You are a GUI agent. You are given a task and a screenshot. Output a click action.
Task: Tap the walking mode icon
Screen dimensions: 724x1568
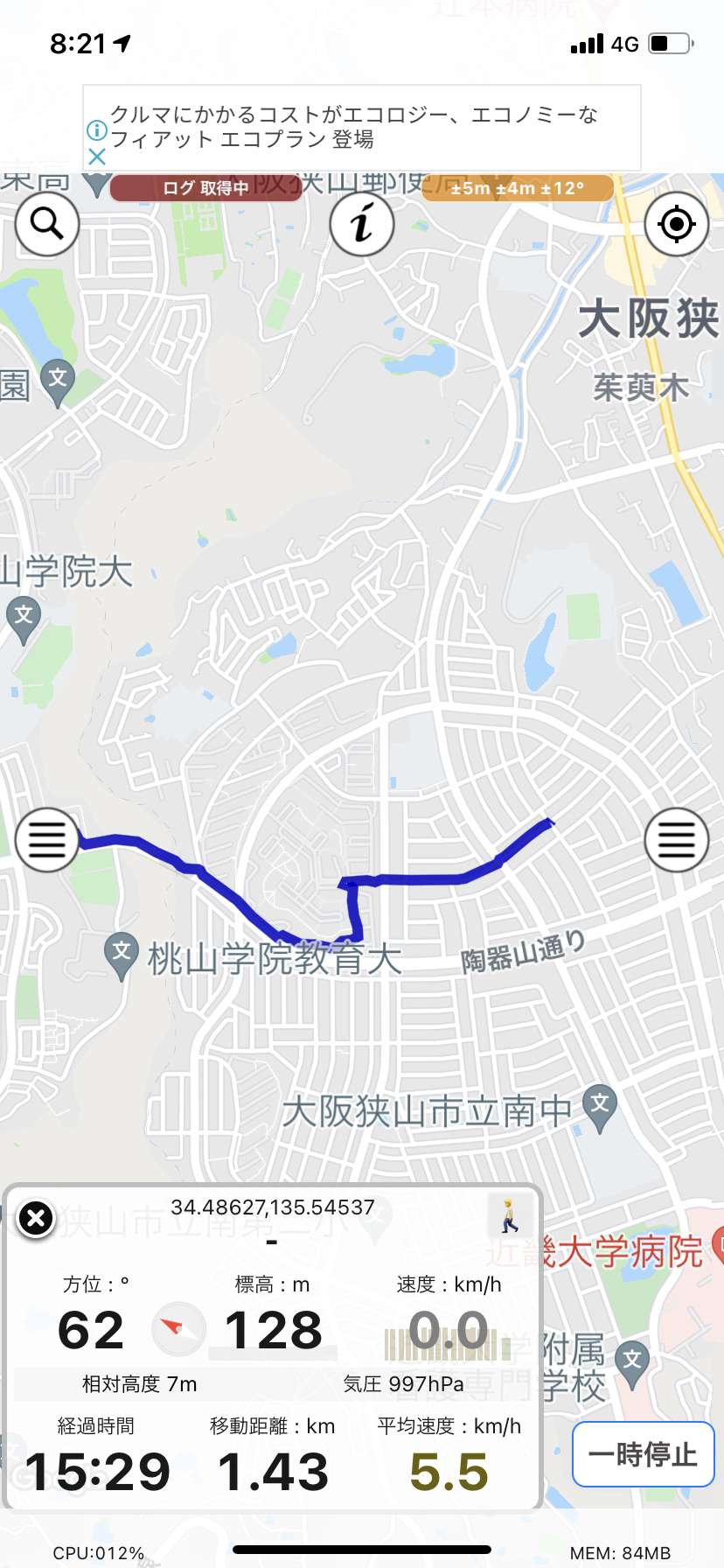click(x=510, y=1216)
